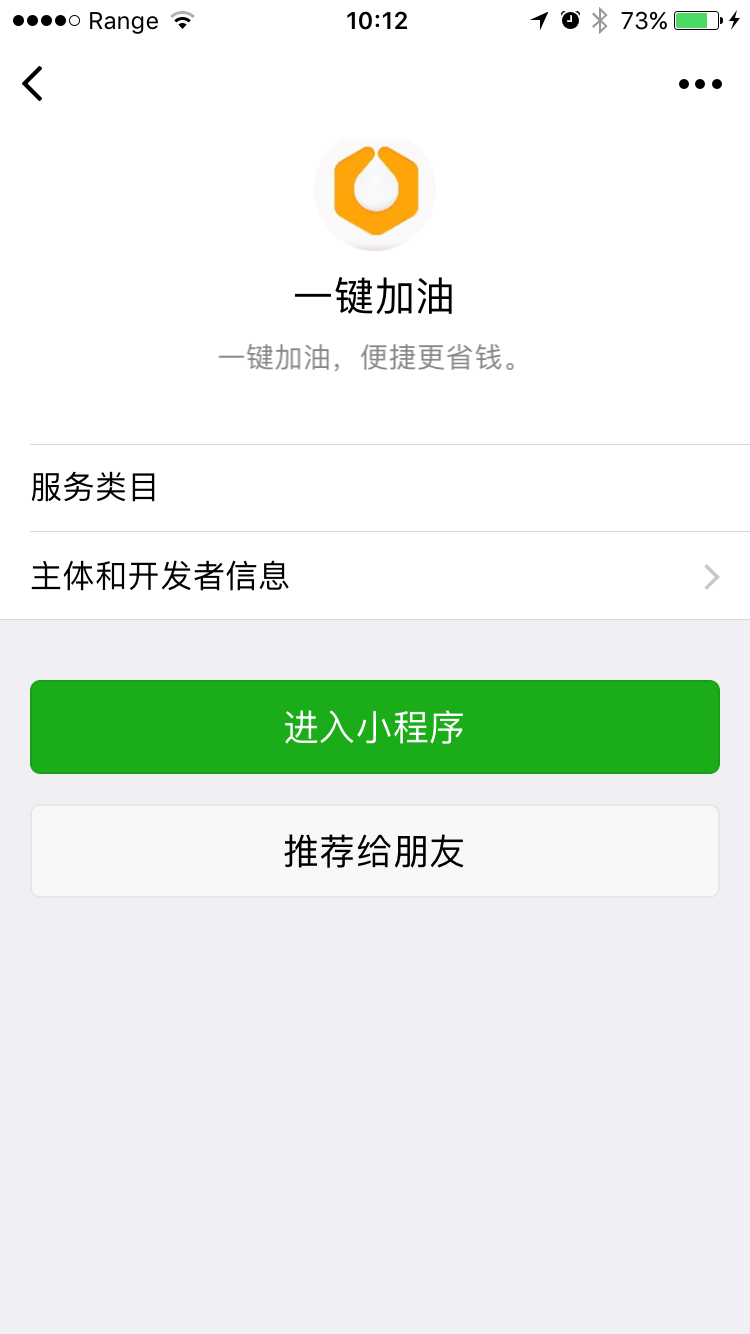Screen dimensions: 750x1334
Task: Tap the app description 一键加油，便捷更省钱。
Action: point(373,358)
